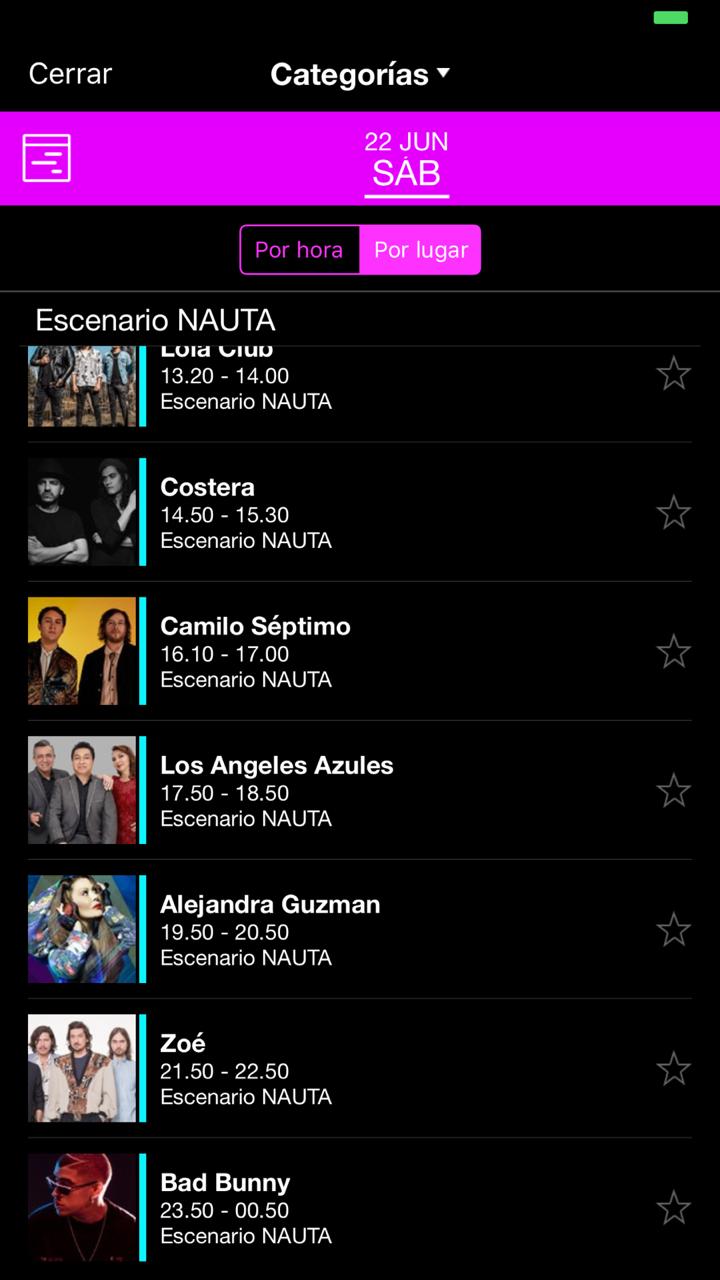Star the Alejandra Guzman show
The width and height of the screenshot is (720, 1280).
pyautogui.click(x=673, y=929)
